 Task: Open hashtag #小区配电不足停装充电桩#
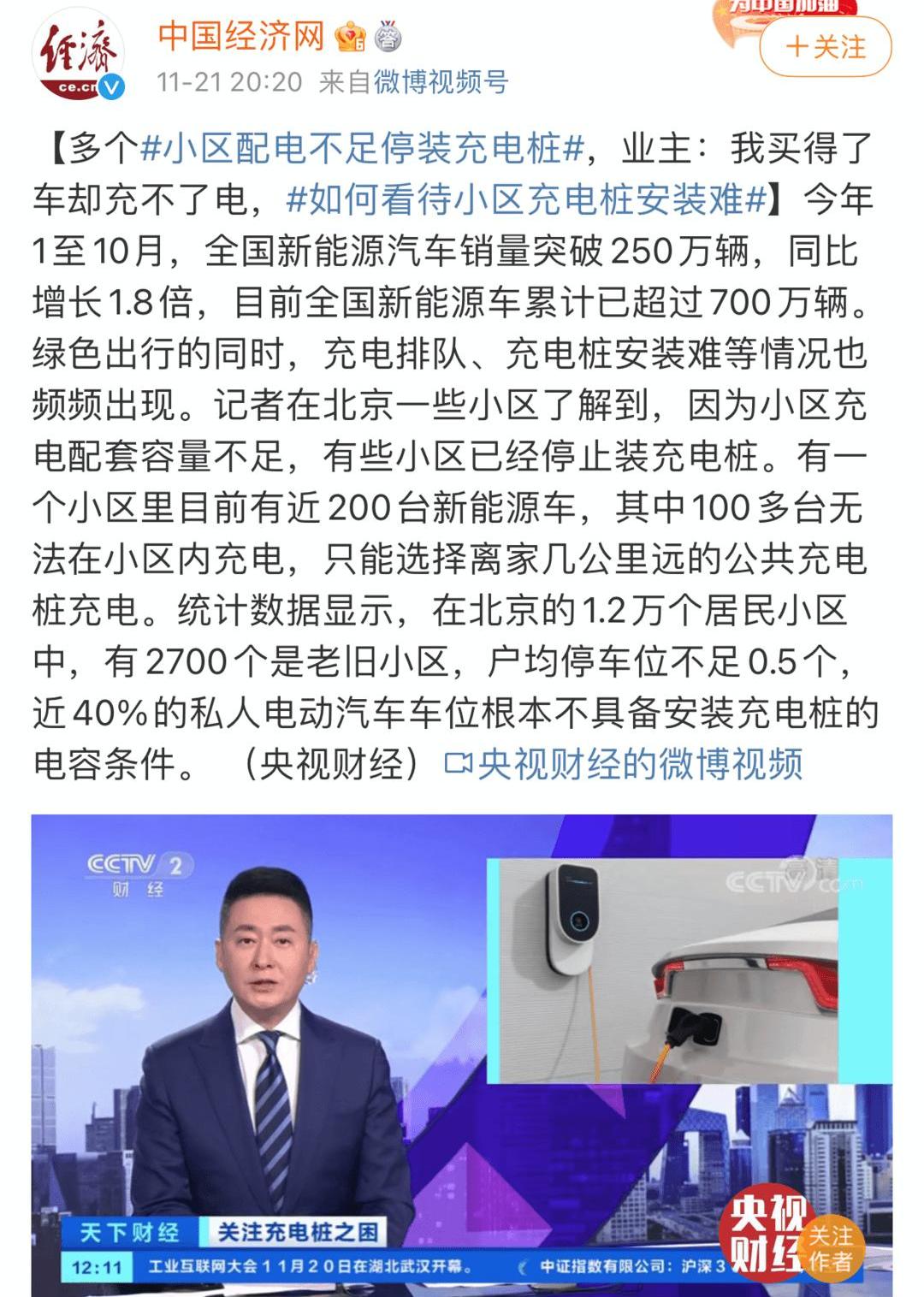click(362, 149)
